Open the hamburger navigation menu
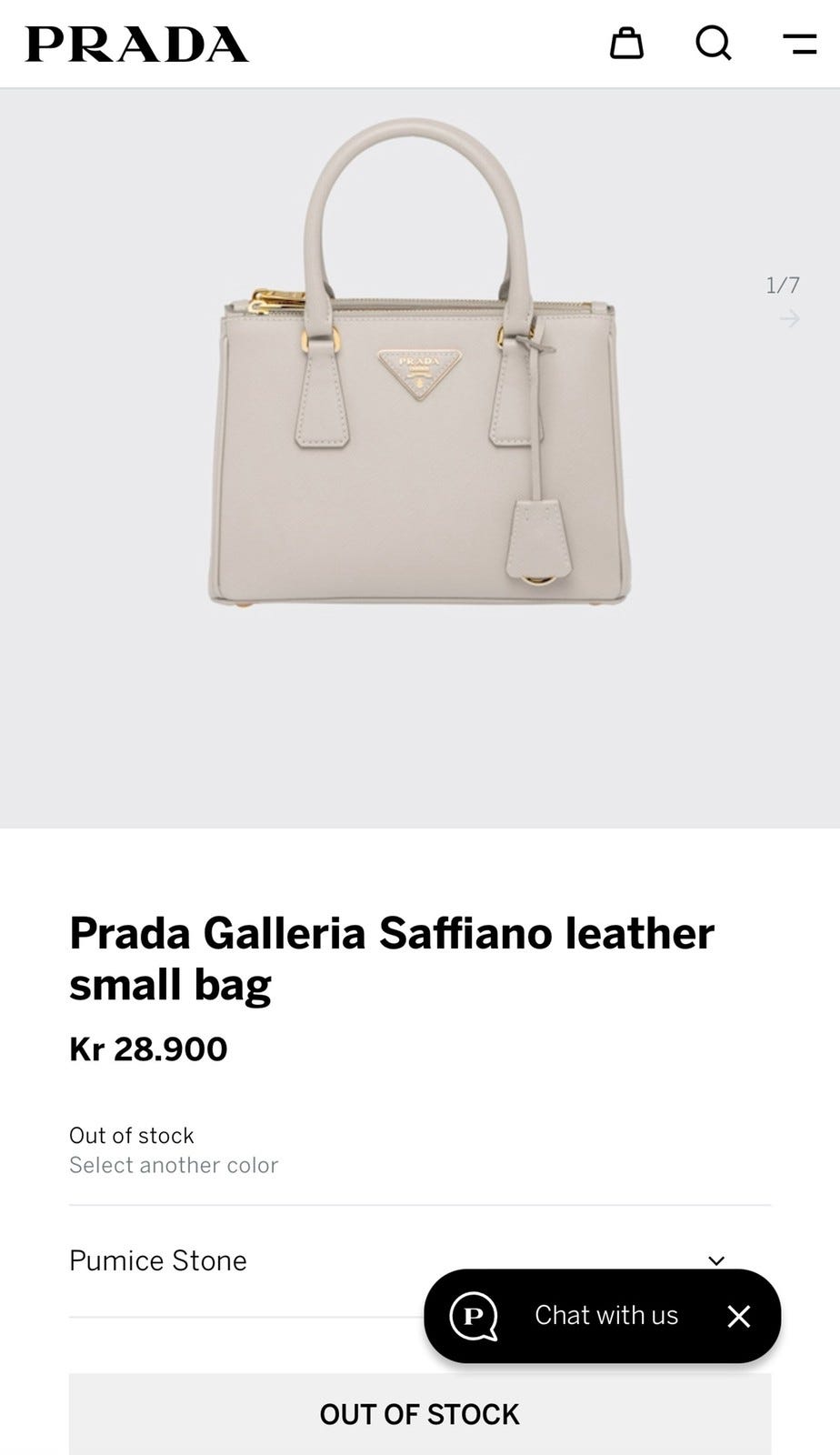The image size is (840, 1455). coord(800,44)
